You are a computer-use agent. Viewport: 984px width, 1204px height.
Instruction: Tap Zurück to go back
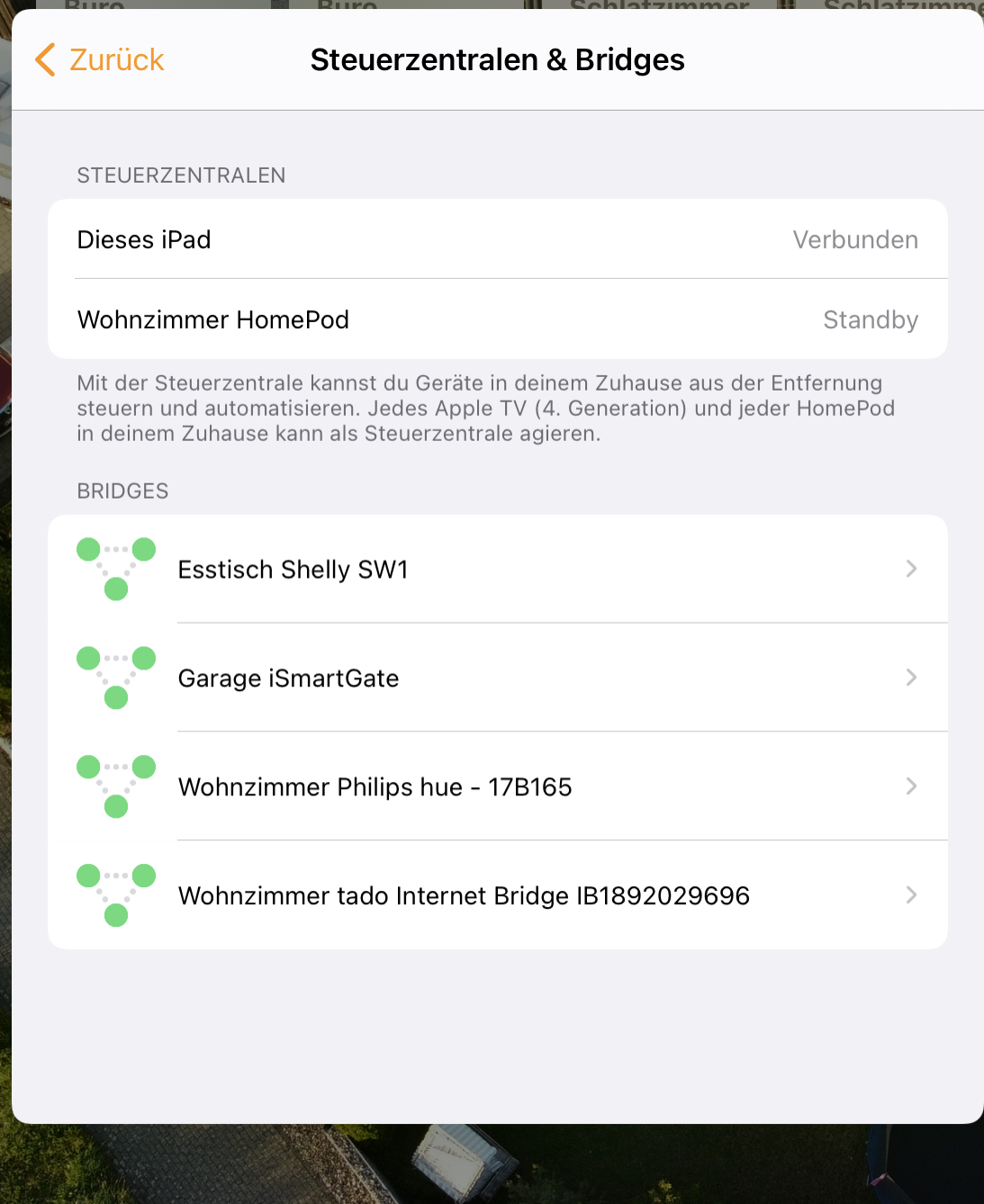click(115, 59)
